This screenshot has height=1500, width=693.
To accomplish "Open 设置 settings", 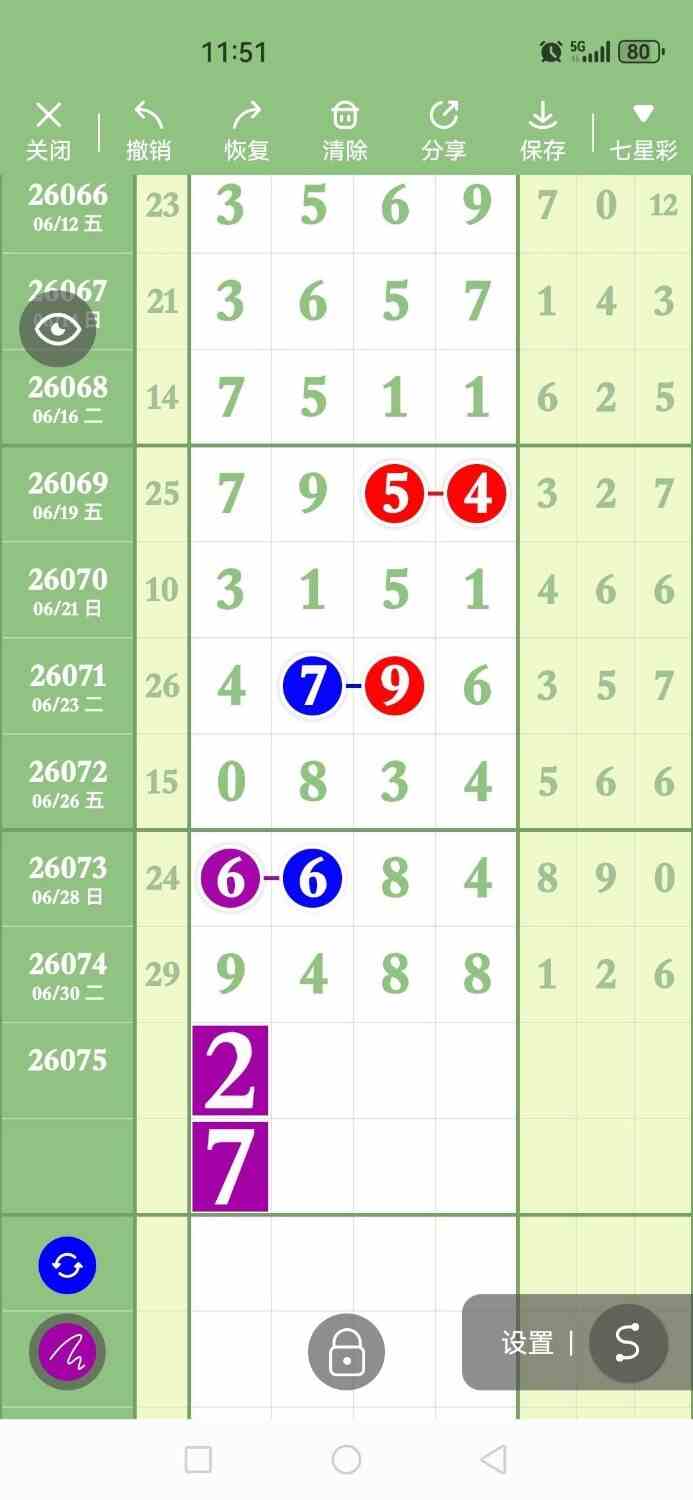I will tap(527, 1343).
